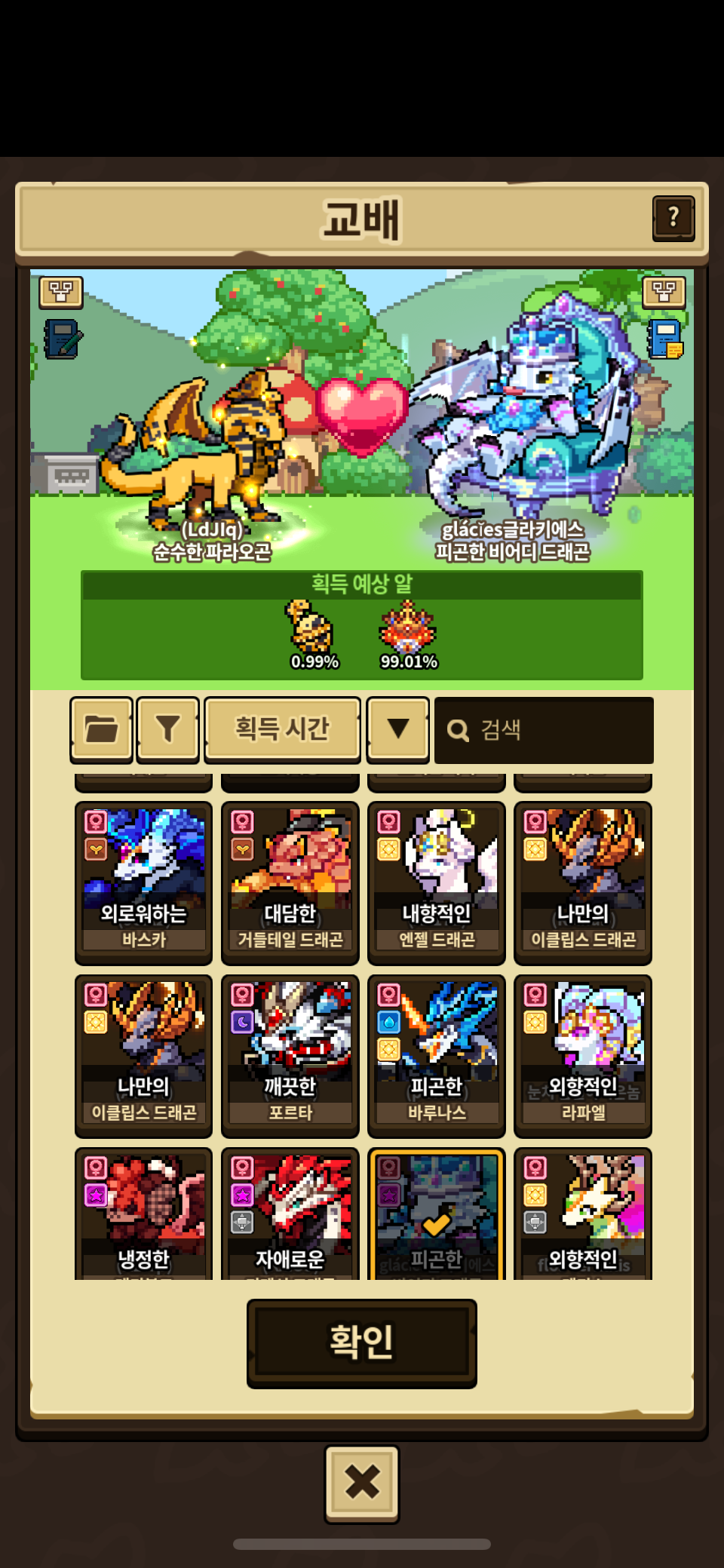Confirm breeding with the 확인 button
Image resolution: width=724 pixels, height=1568 pixels.
click(x=362, y=1342)
